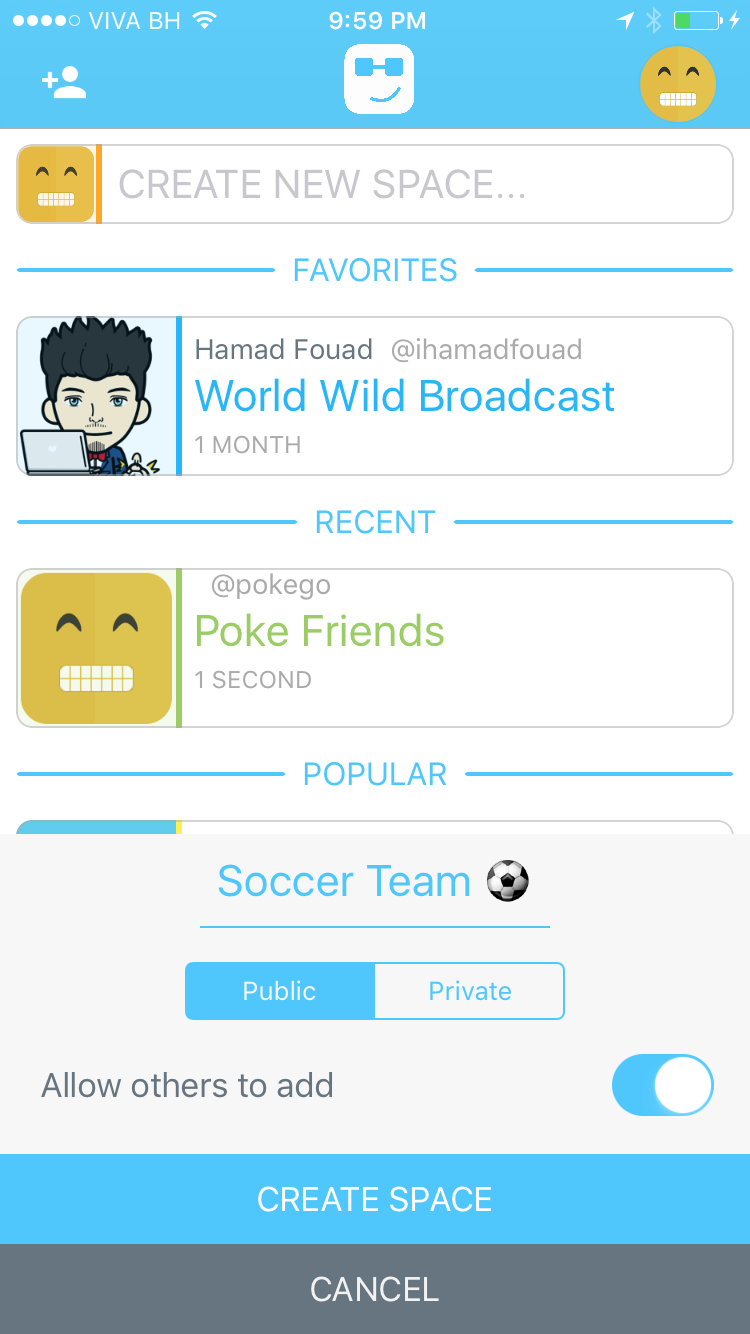Edit the Soccer Team space name
Viewport: 750px width, 1334px height.
pyautogui.click(x=372, y=882)
